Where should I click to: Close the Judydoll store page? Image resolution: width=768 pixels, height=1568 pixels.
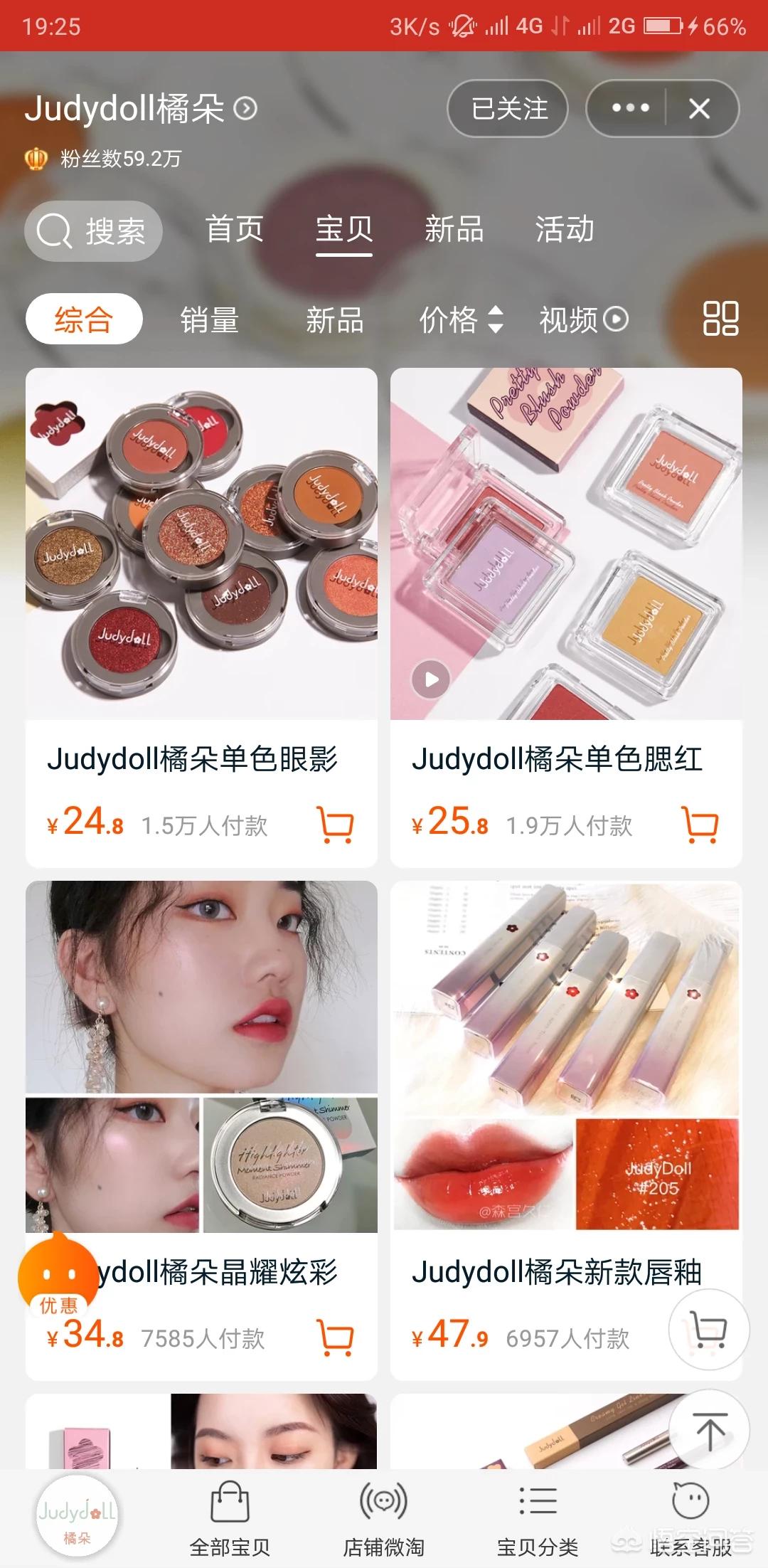pyautogui.click(x=700, y=109)
